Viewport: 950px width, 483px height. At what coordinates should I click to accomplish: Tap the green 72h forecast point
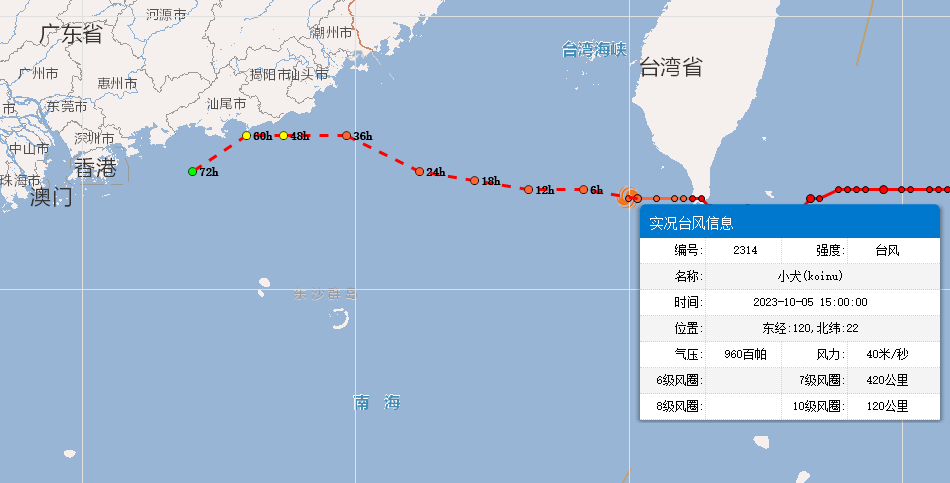click(193, 171)
